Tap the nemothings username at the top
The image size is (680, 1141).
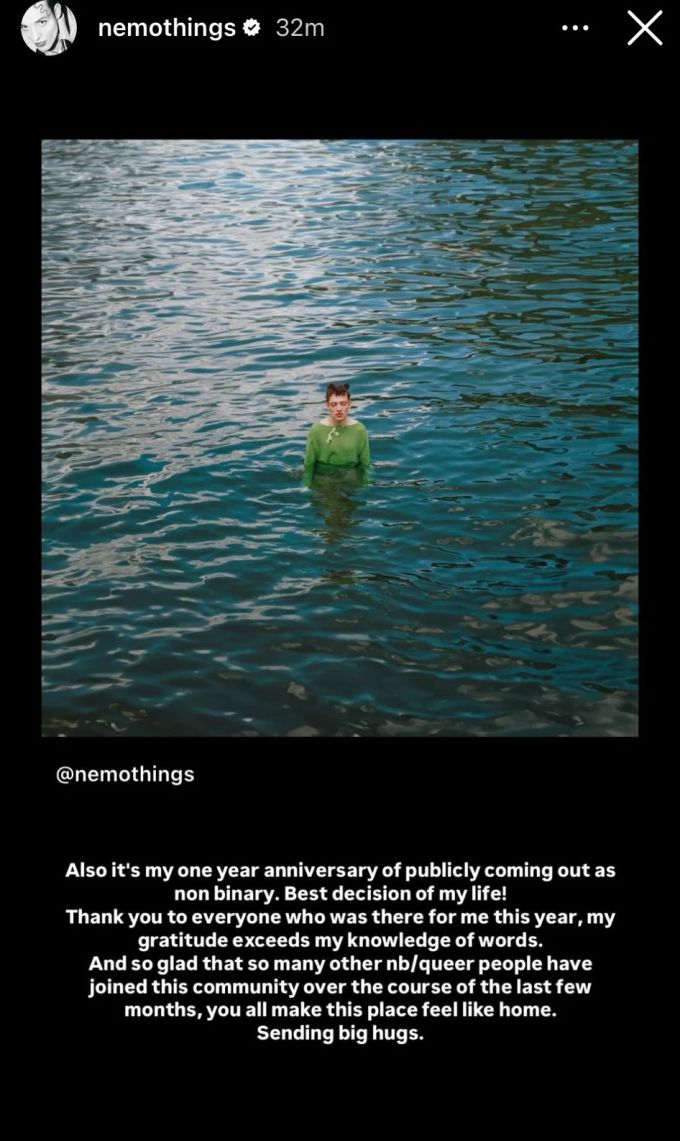(166, 28)
